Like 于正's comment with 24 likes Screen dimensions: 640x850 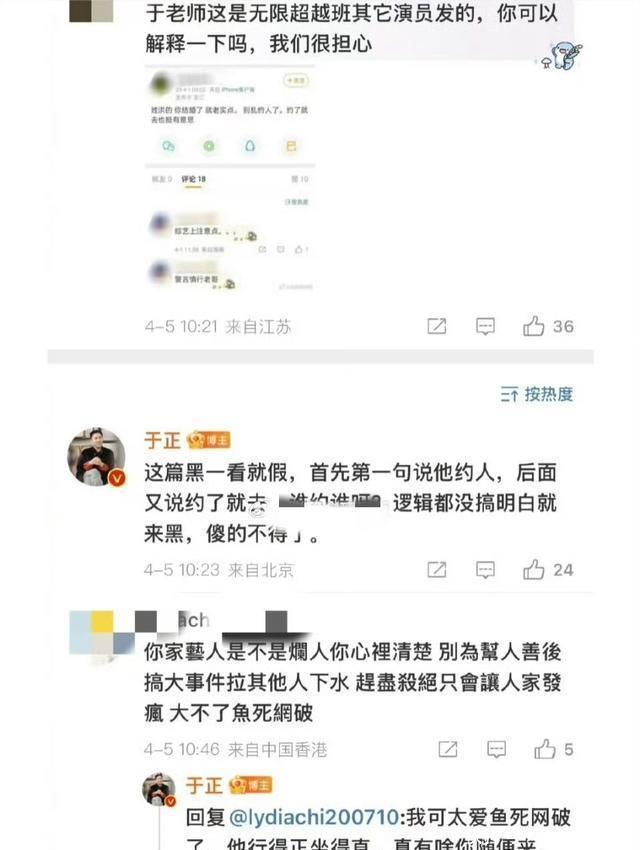548,570
